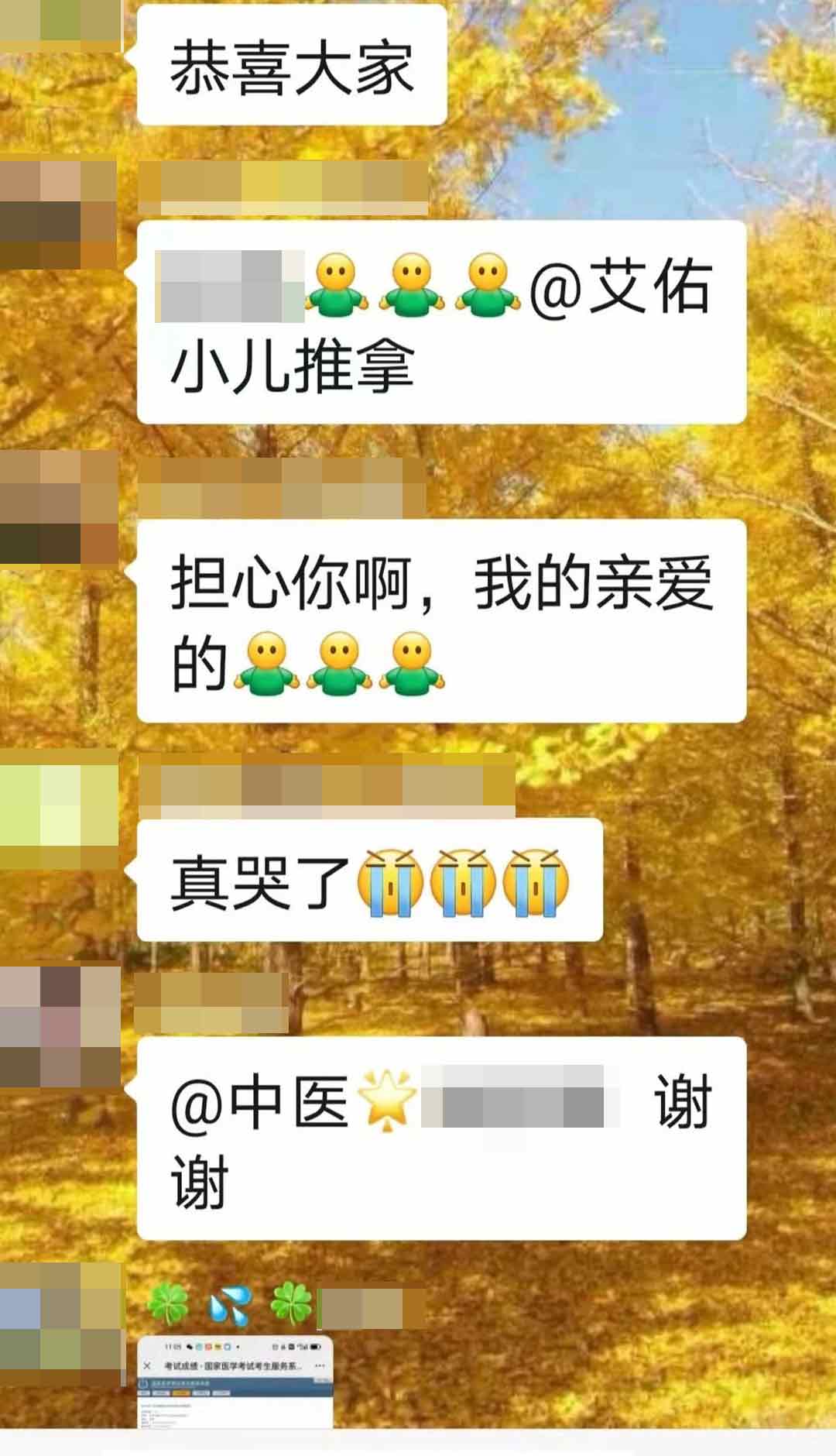Open avatar of sender of 恭喜大家
Image resolution: width=836 pixels, height=1456 pixels.
coord(60,25)
